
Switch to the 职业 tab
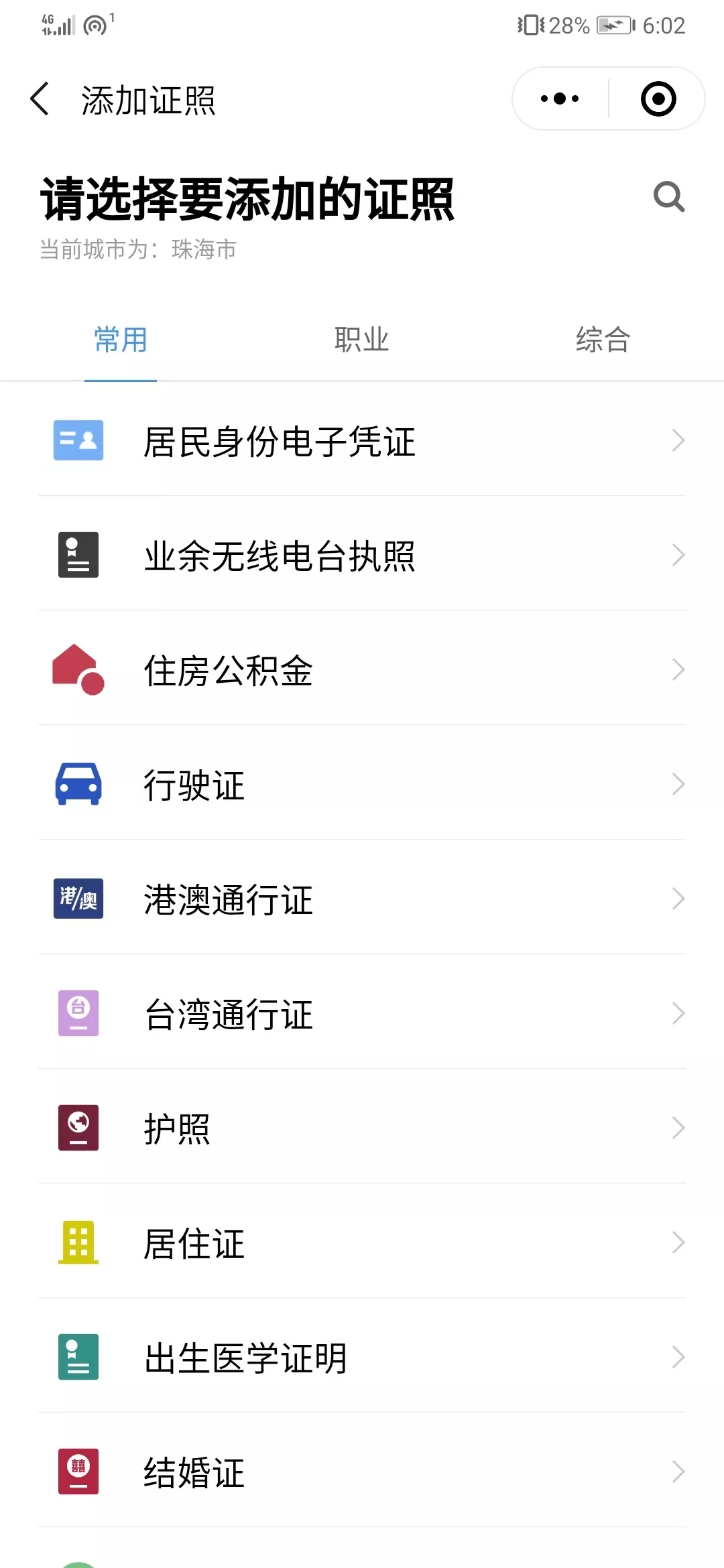pos(361,340)
